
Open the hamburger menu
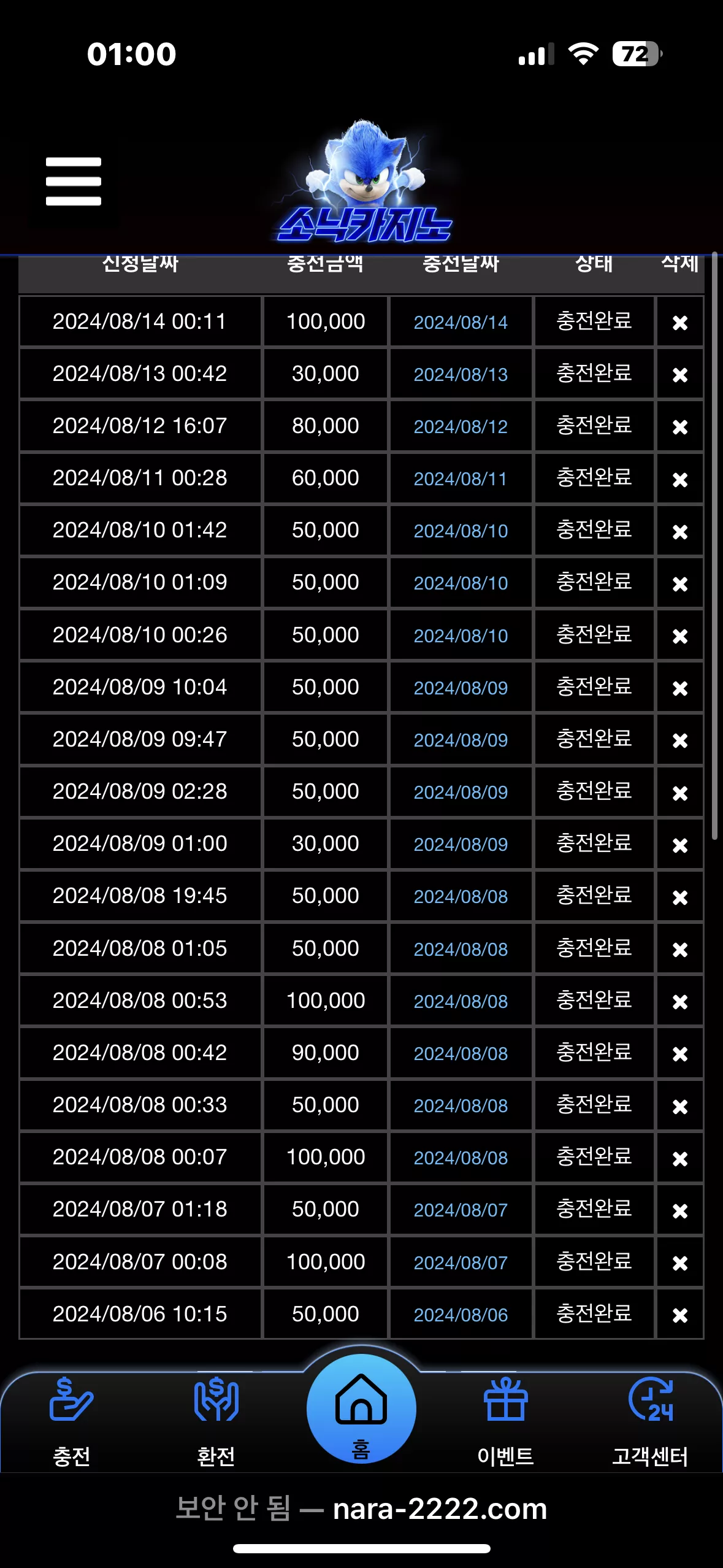74,182
